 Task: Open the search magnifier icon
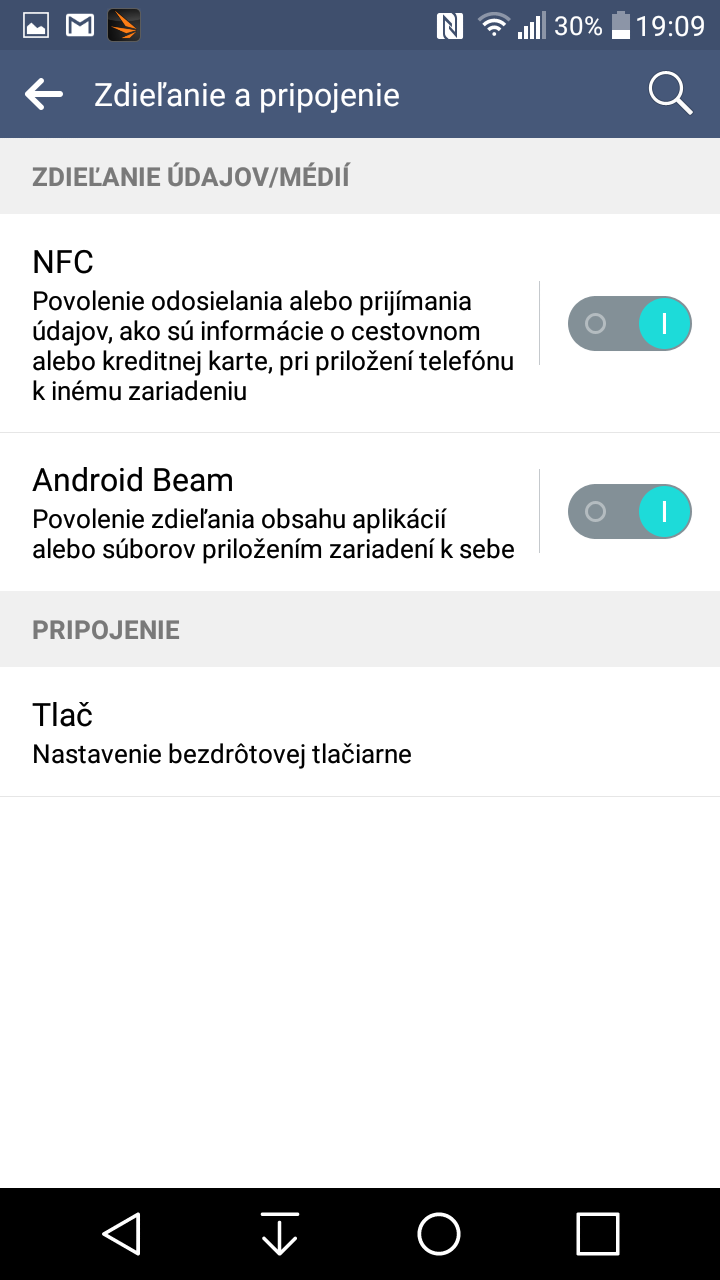[x=670, y=94]
